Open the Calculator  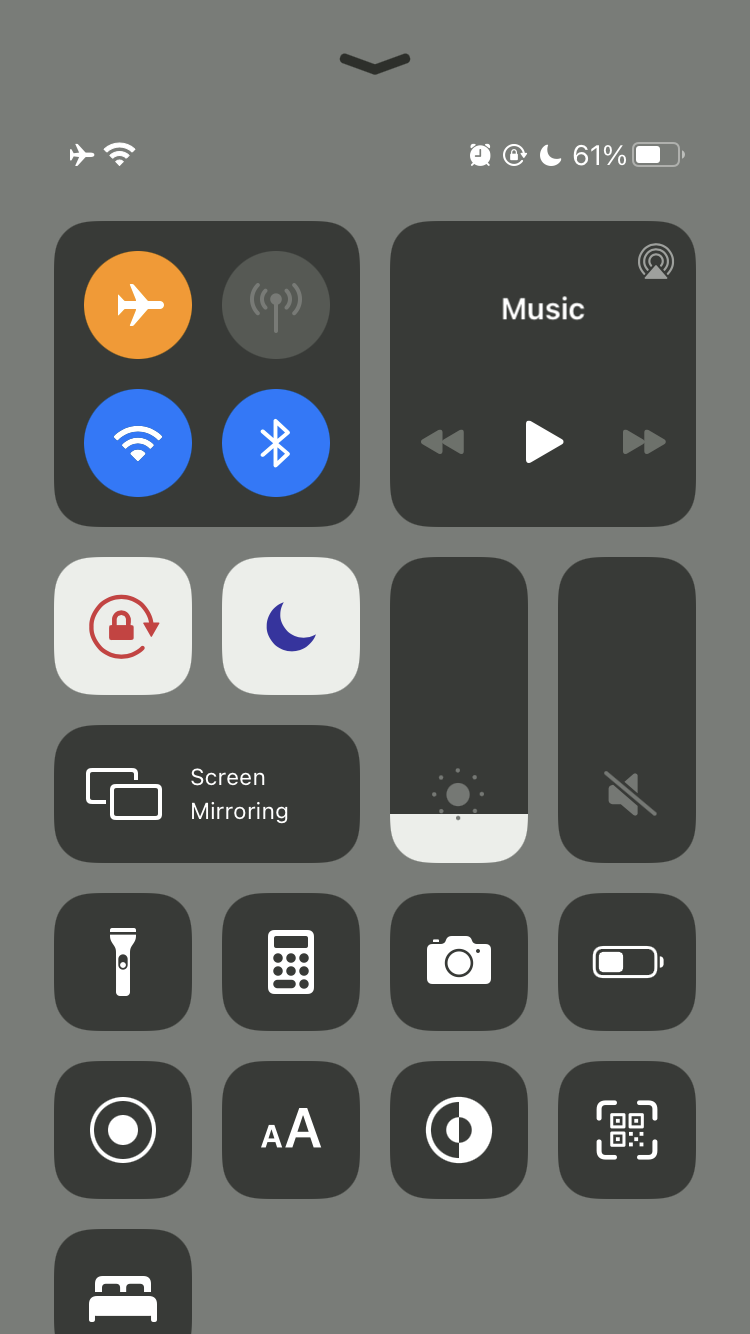(291, 962)
